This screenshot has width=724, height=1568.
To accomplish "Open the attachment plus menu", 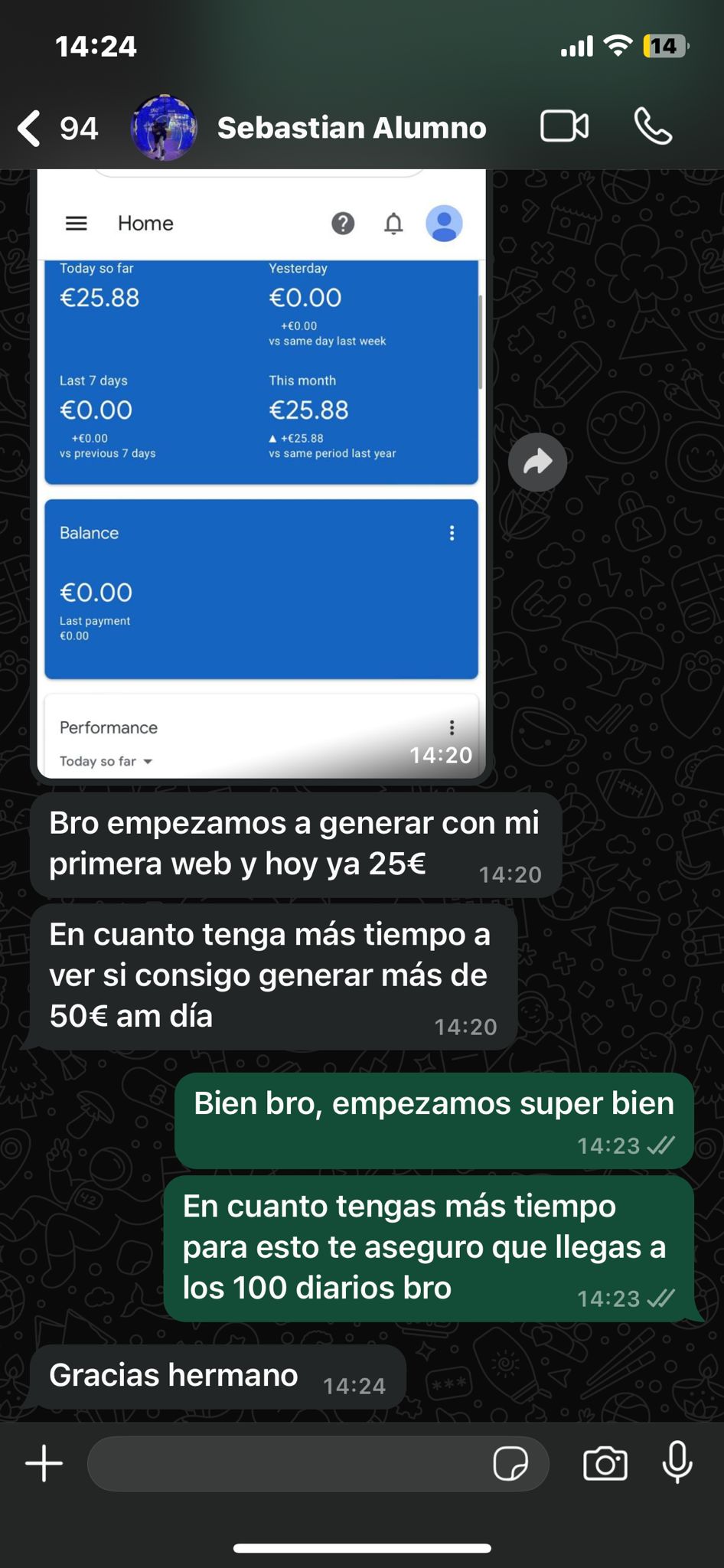I will tap(44, 1463).
